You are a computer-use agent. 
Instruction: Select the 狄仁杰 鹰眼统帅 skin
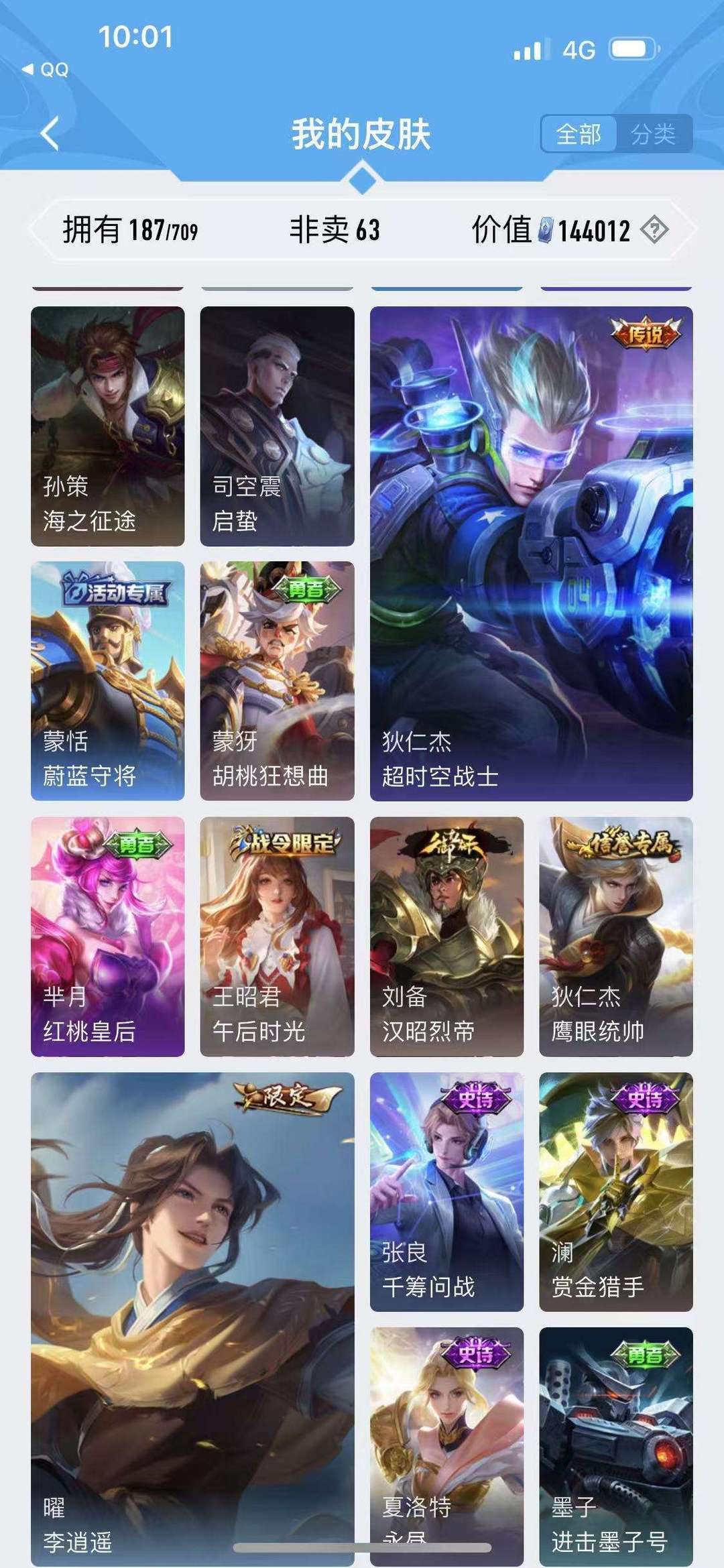(x=616, y=937)
